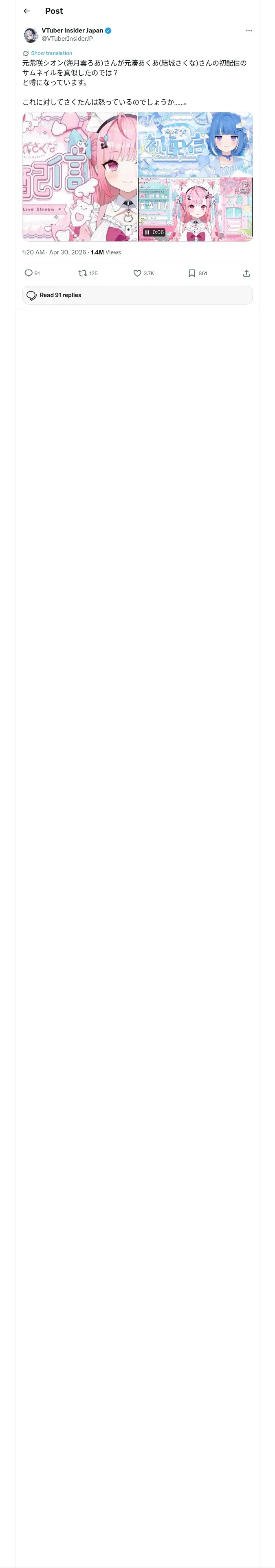
Task: Repost this post
Action: [x=83, y=273]
